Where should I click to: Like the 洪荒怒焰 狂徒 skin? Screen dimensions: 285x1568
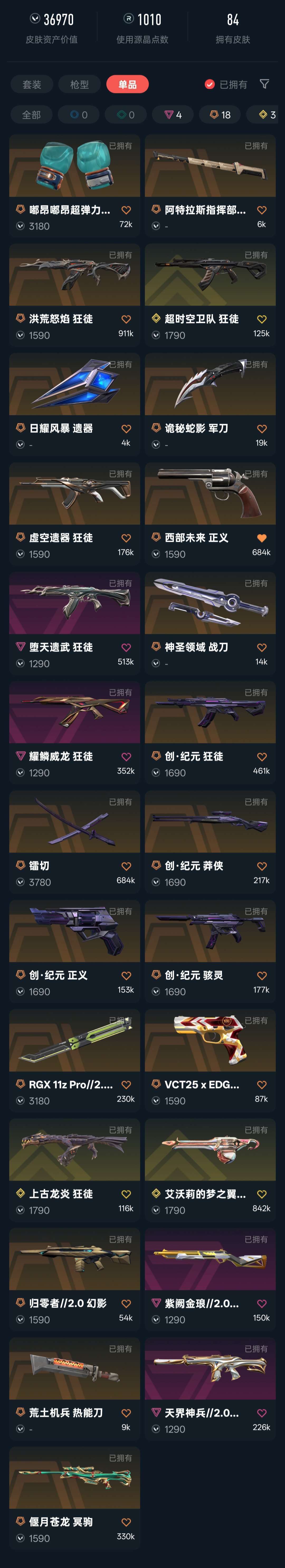[x=126, y=319]
